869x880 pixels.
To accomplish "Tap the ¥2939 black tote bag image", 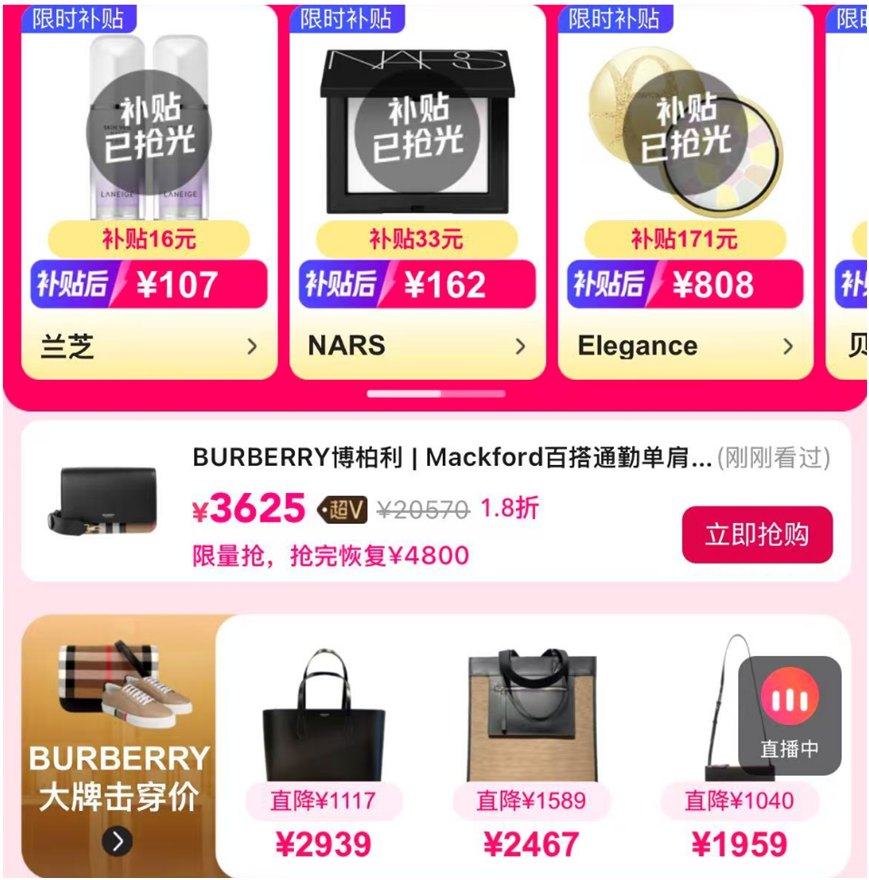I will pos(326,710).
